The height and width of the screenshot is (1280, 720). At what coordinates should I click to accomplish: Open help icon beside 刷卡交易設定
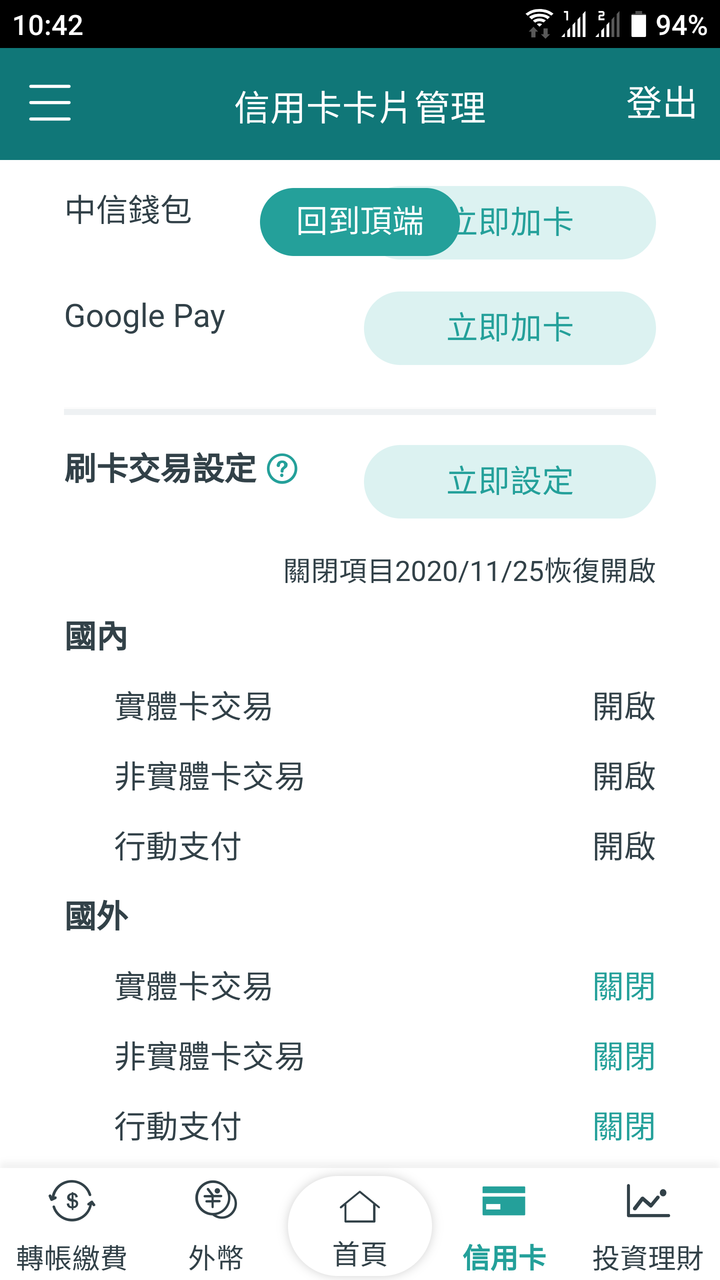(283, 468)
